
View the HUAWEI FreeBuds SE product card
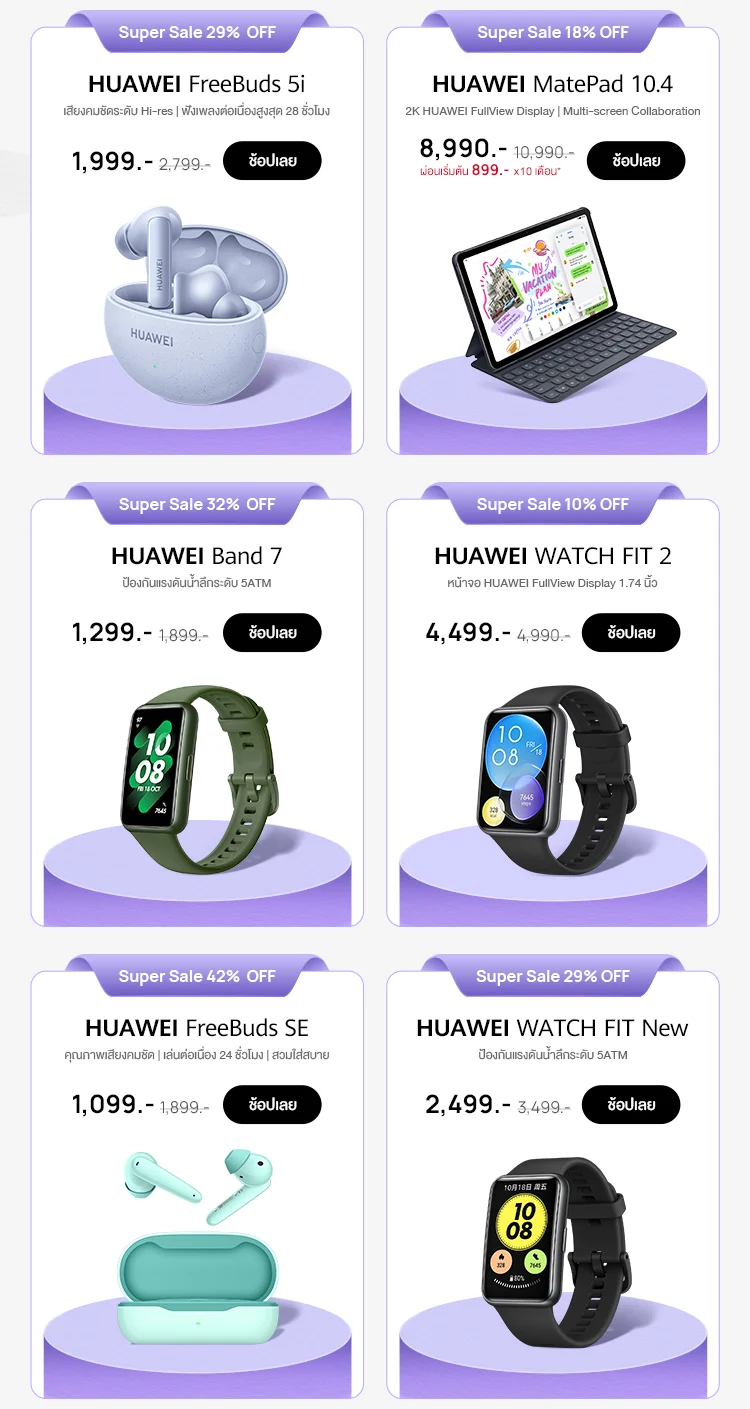click(x=197, y=1245)
